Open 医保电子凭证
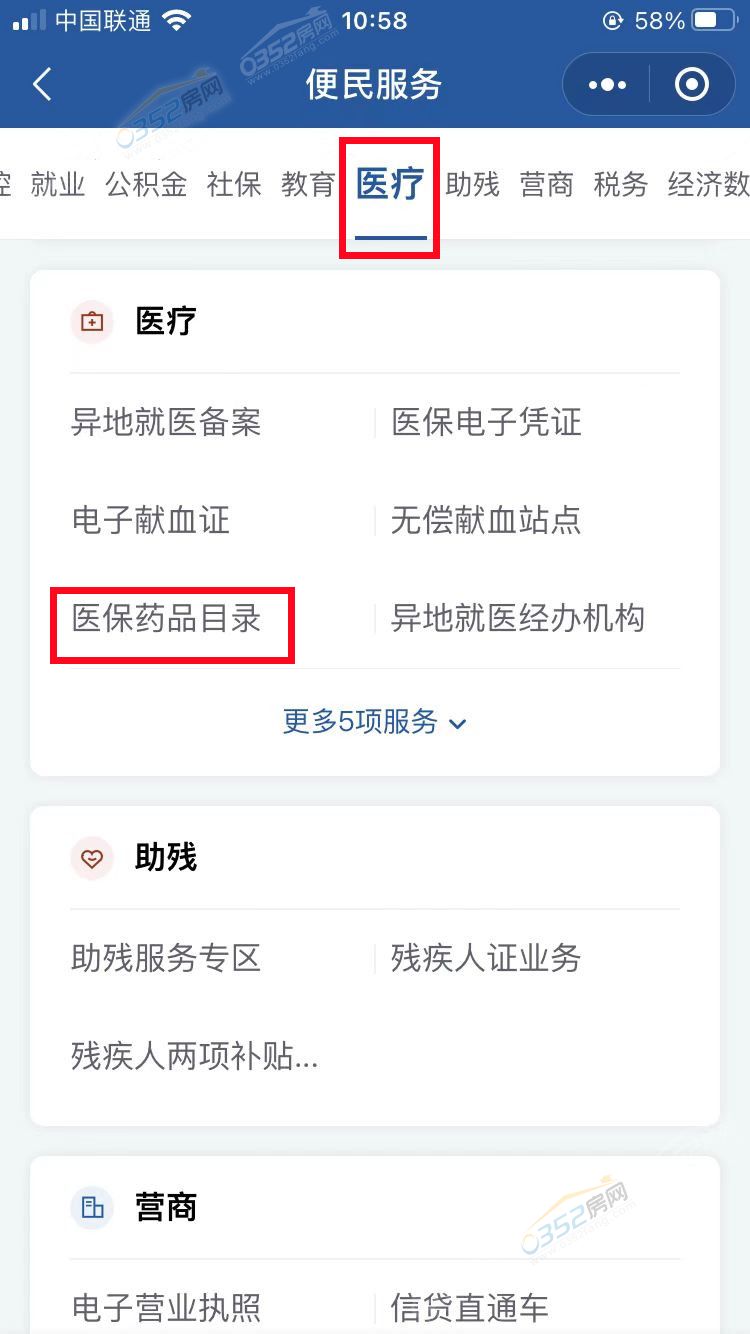Viewport: 750px width, 1334px height. (486, 422)
